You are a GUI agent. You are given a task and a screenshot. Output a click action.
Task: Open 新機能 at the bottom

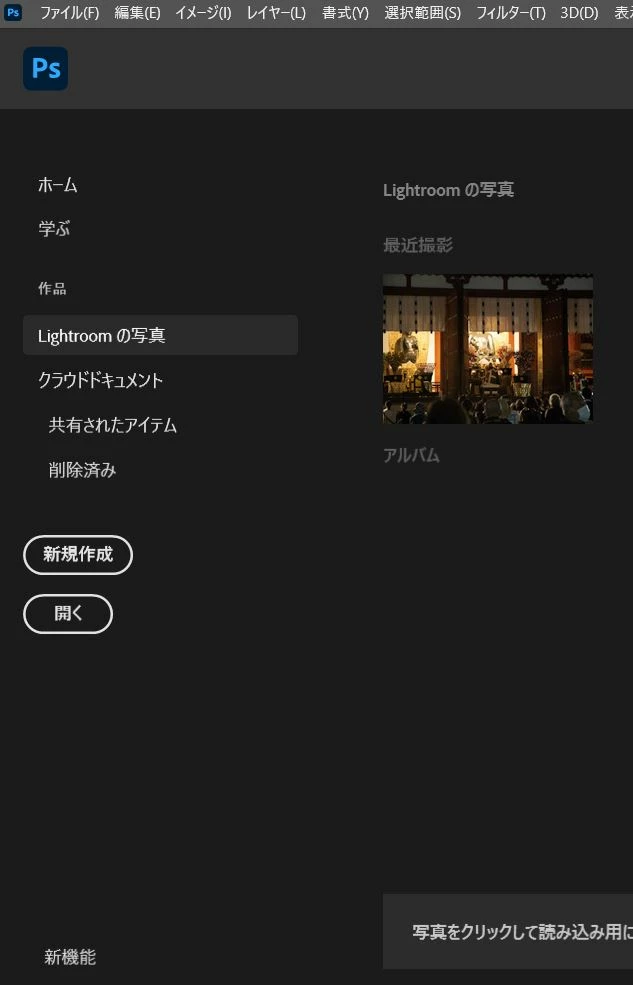pos(70,957)
